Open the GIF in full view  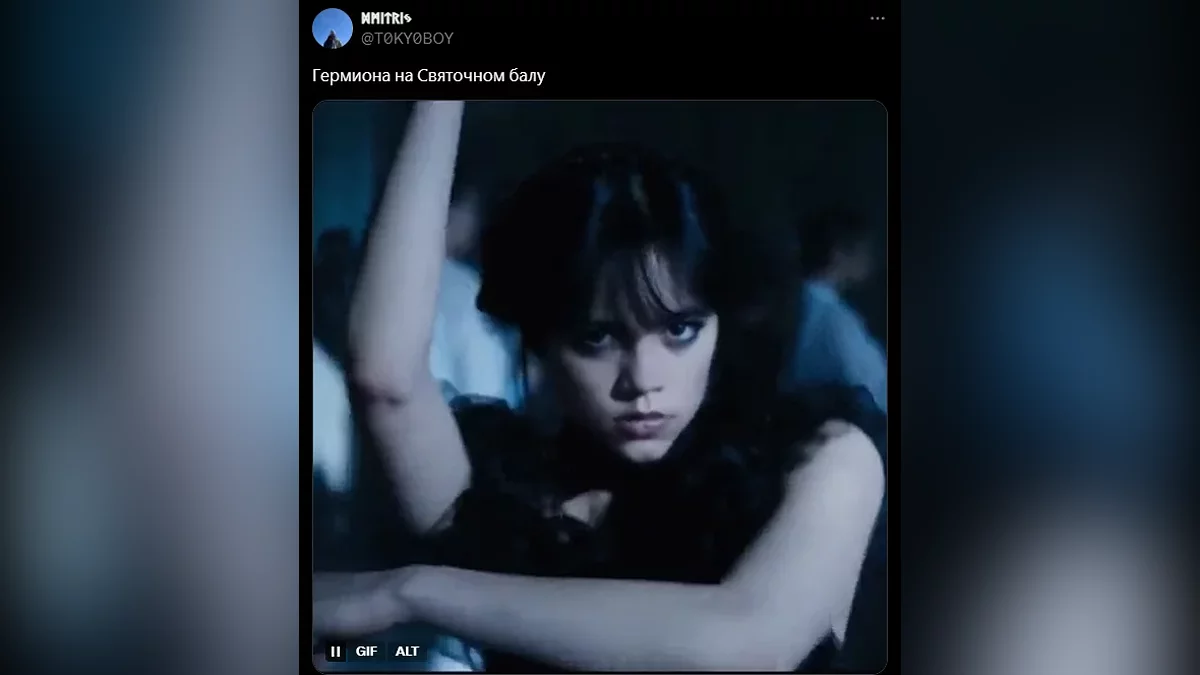(x=600, y=380)
